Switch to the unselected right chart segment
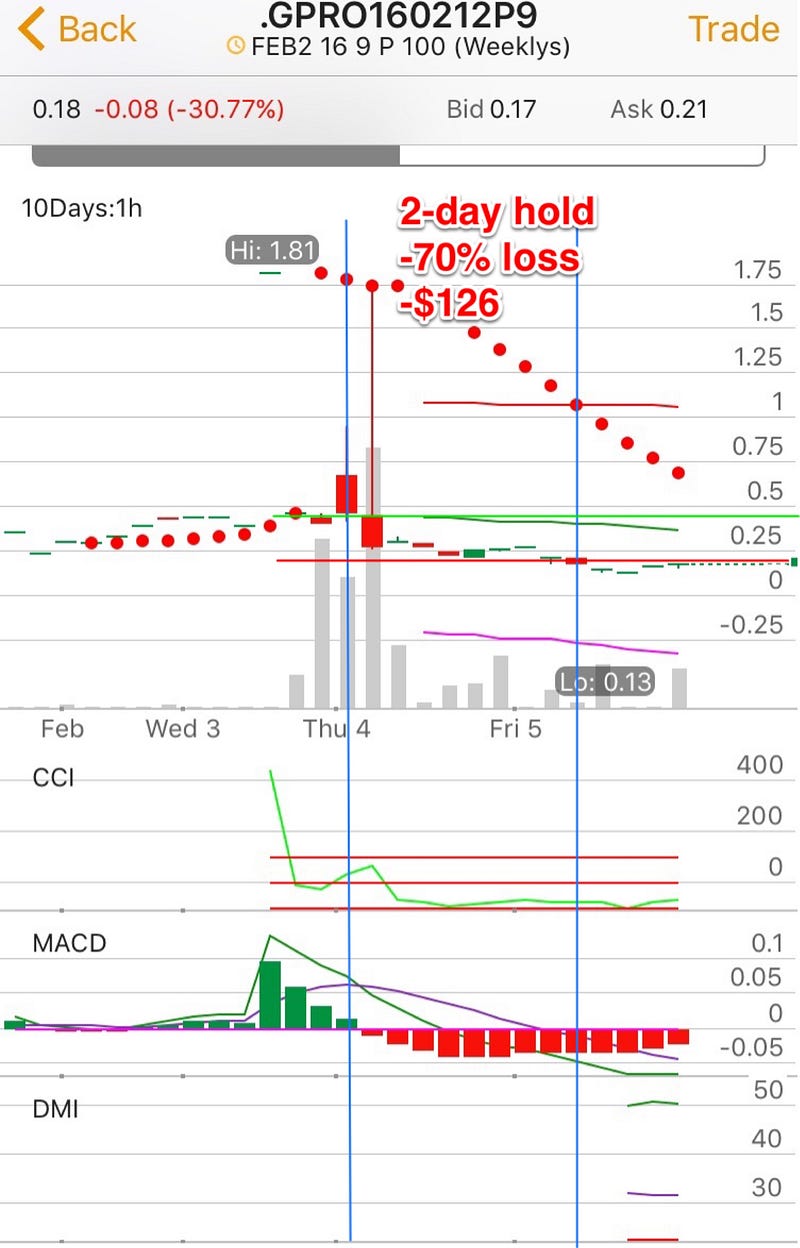 click(582, 155)
